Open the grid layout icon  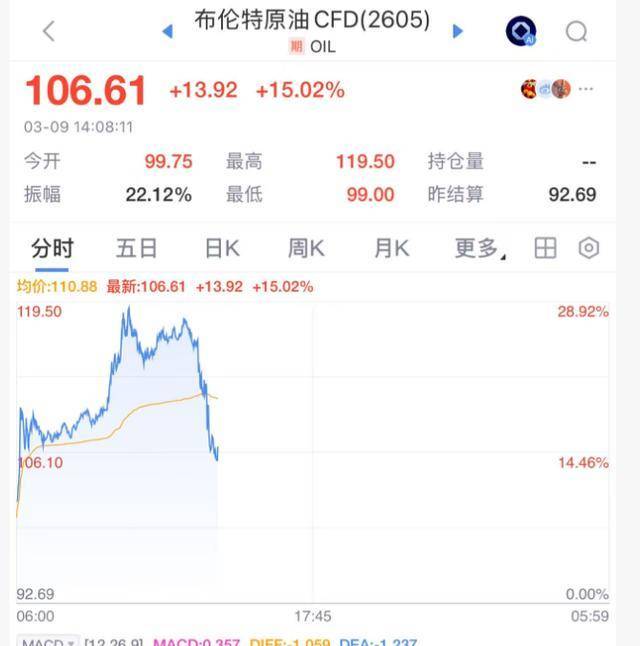tap(545, 249)
